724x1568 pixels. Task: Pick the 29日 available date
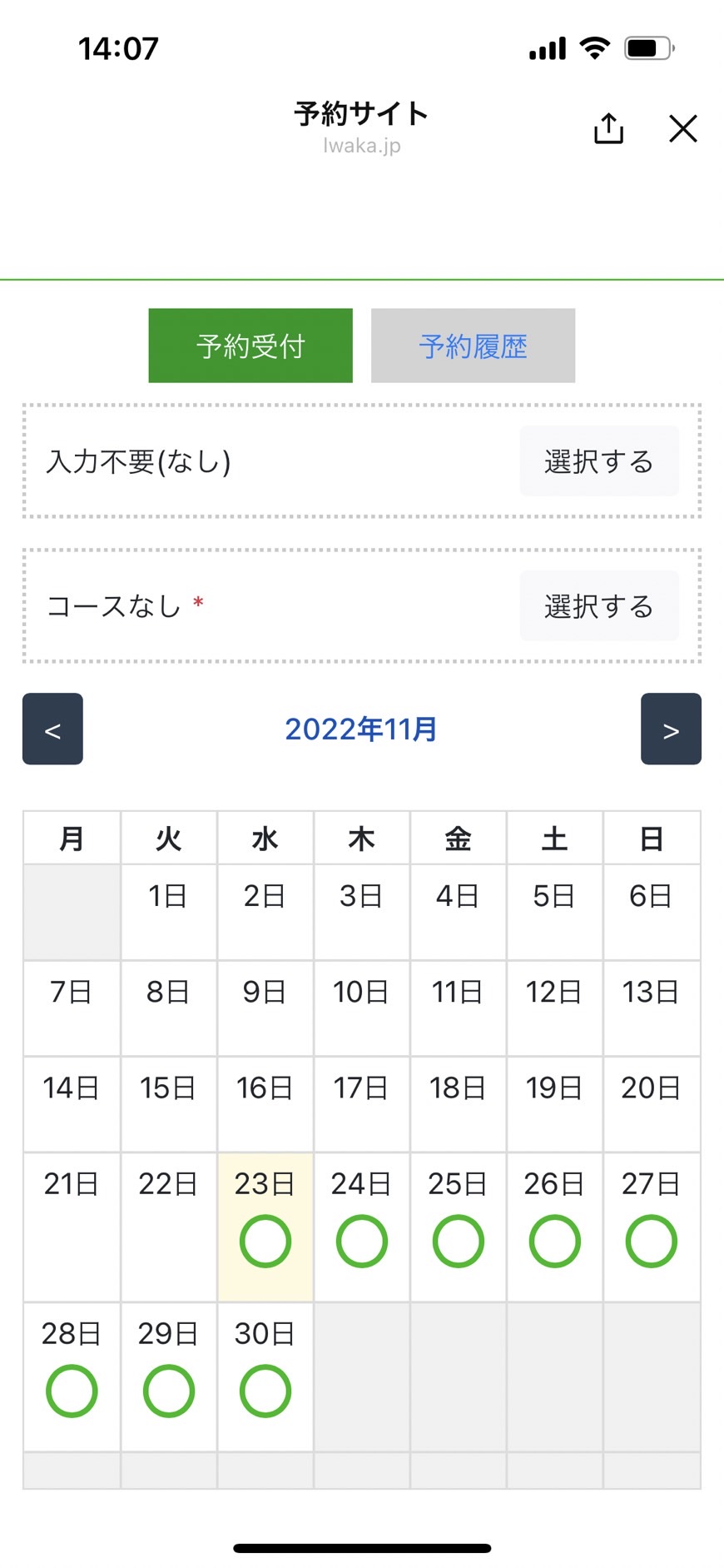click(169, 1376)
